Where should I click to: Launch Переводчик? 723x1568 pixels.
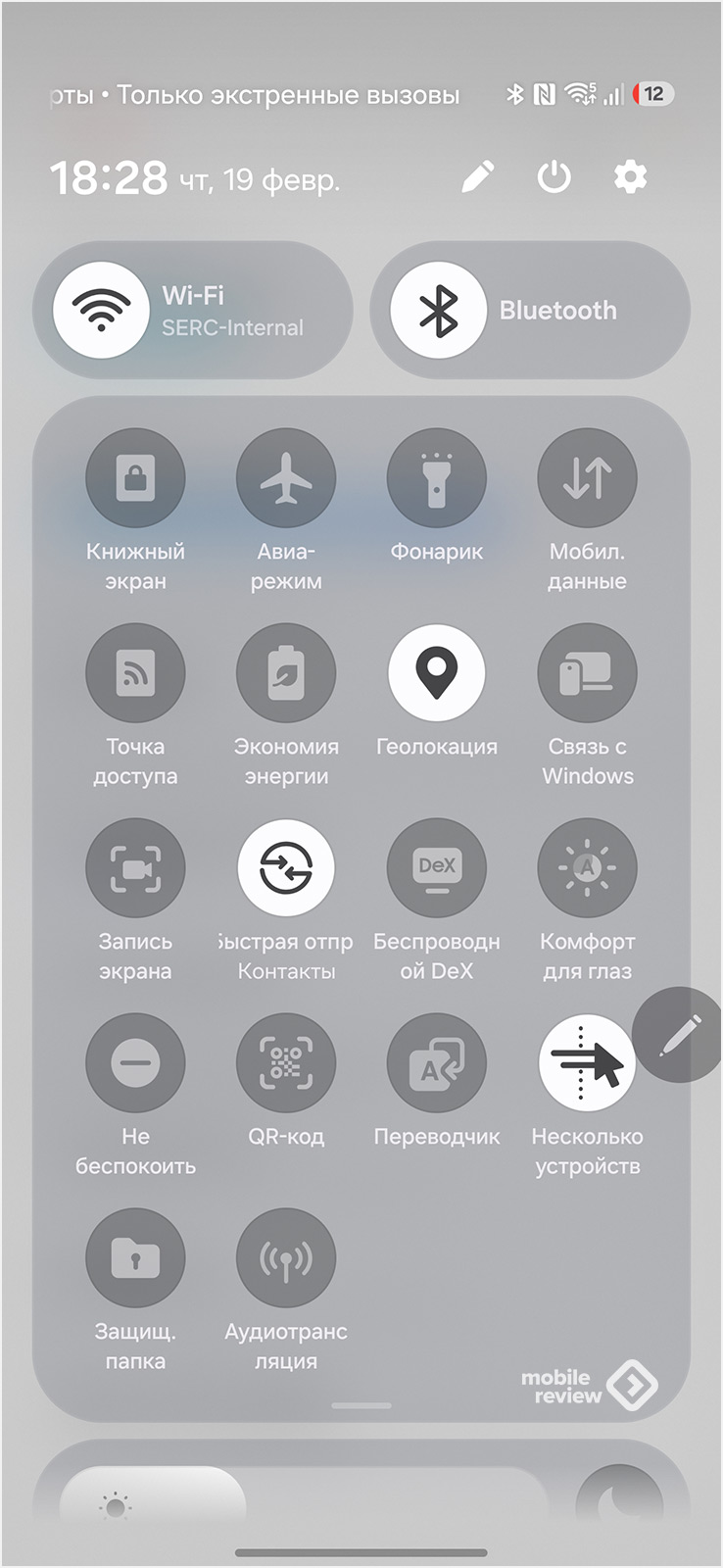pos(437,1063)
